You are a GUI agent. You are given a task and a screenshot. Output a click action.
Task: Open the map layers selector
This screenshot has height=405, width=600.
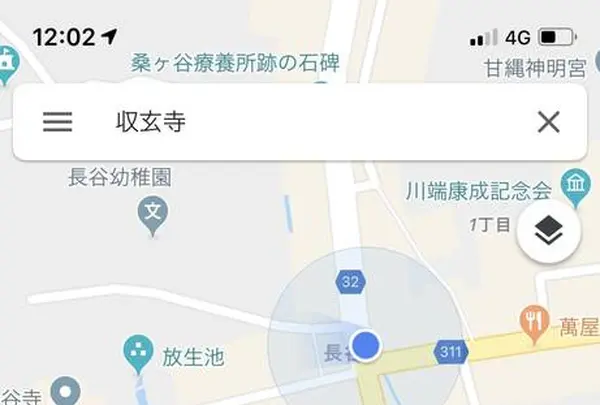pyautogui.click(x=549, y=234)
